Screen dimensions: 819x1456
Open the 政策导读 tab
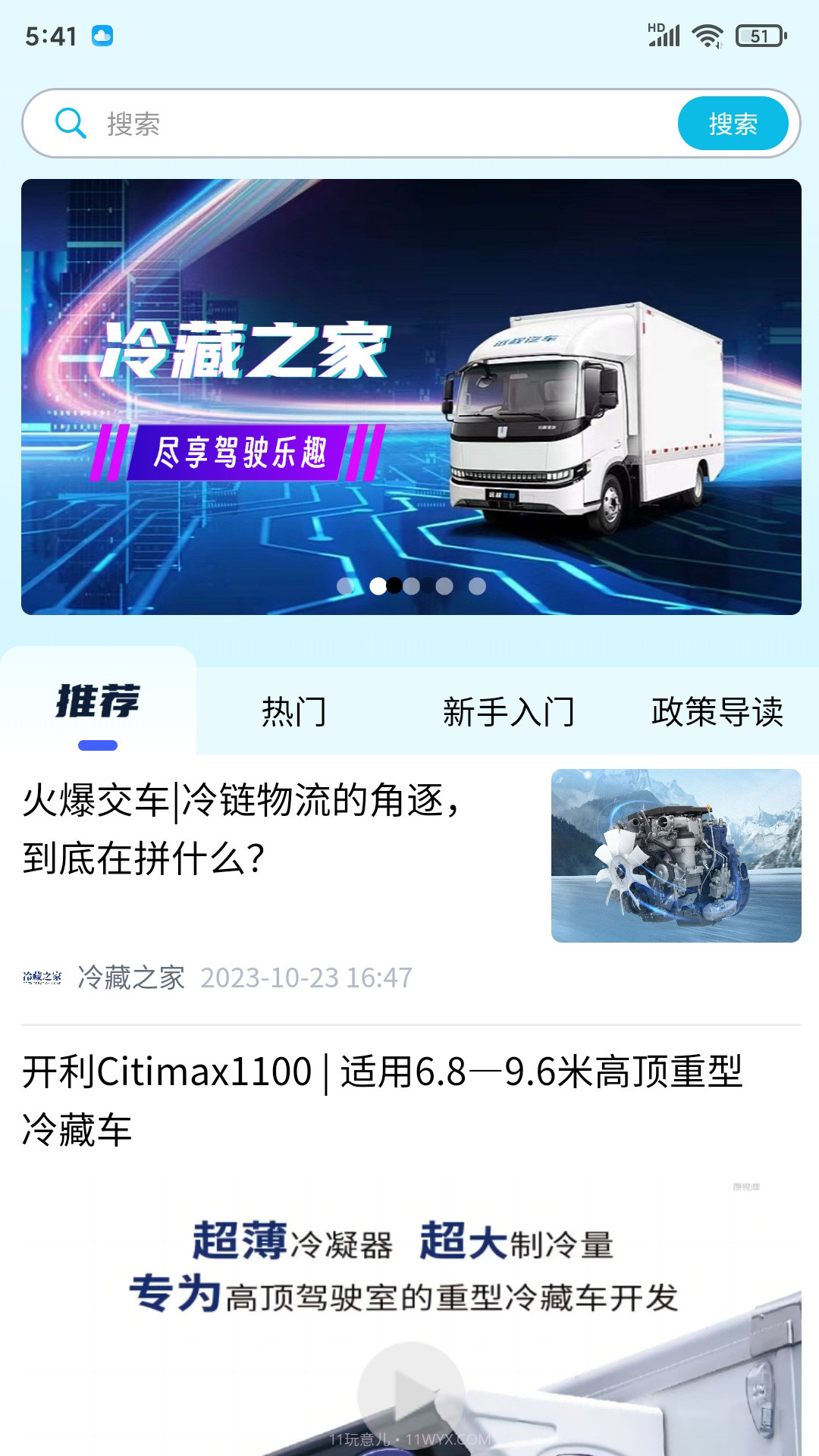[x=719, y=709]
